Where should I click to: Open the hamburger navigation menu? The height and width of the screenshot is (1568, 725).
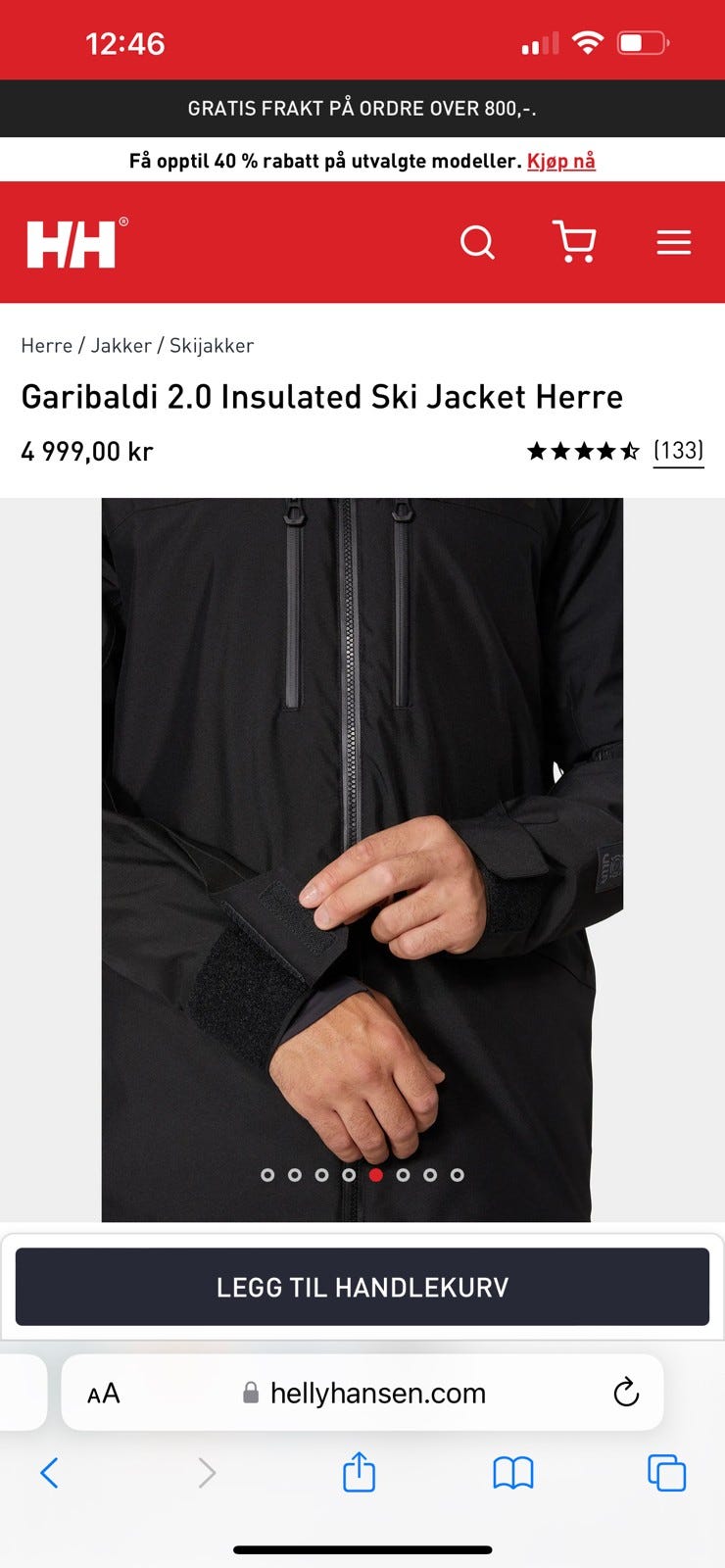tap(674, 242)
